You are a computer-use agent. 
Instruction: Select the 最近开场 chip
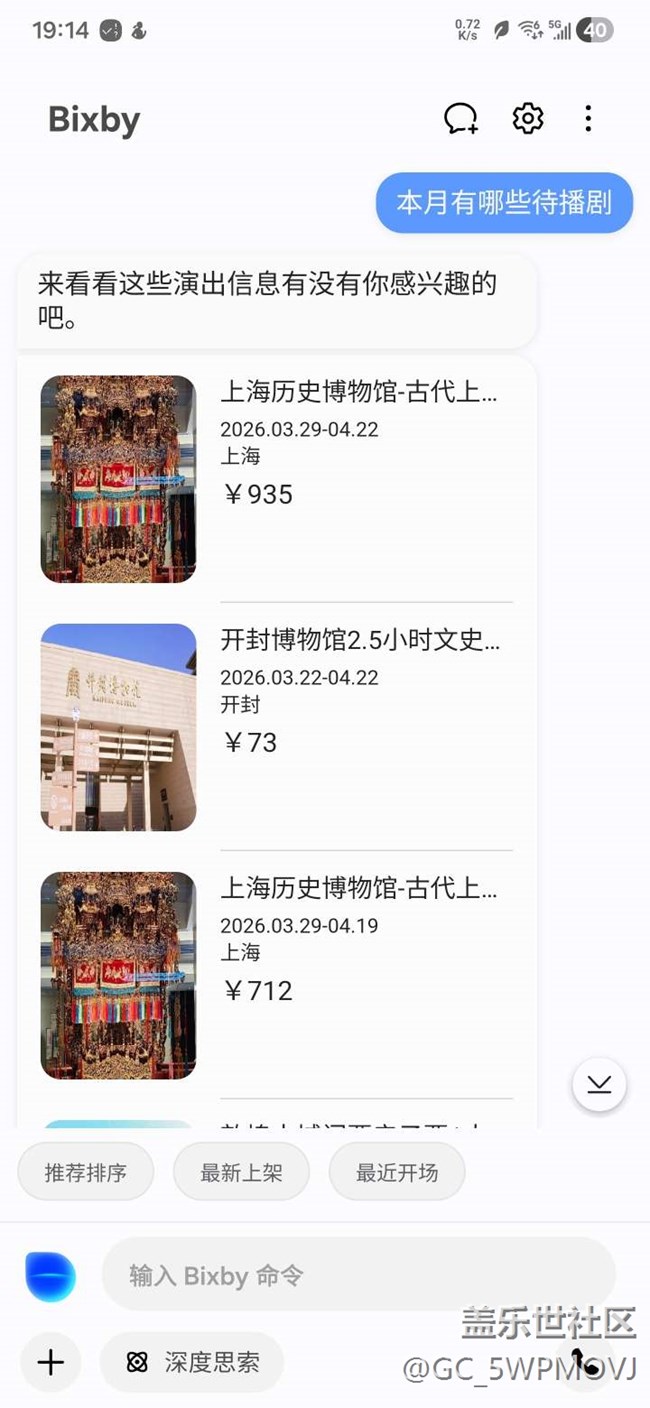click(x=397, y=1172)
